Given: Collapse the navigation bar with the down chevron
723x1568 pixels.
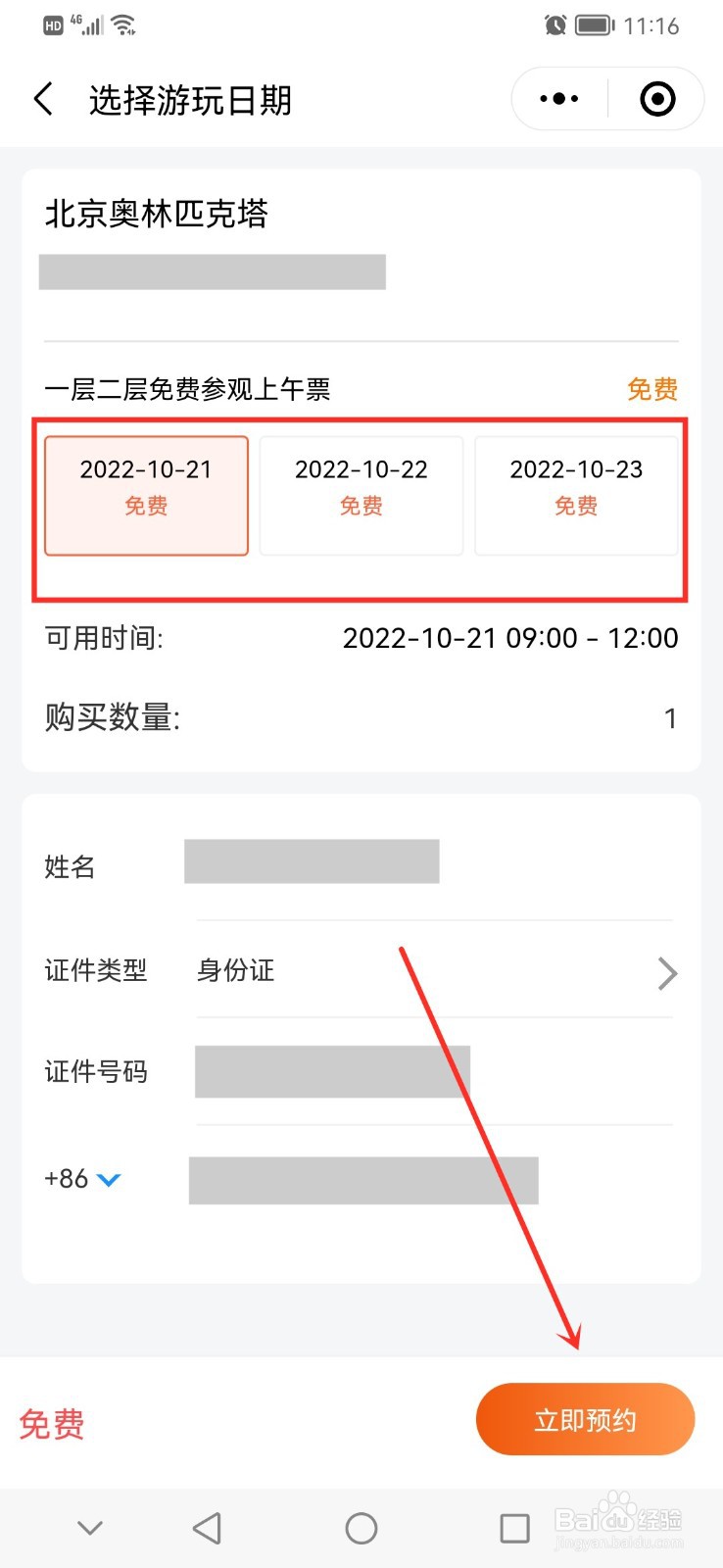Looking at the screenshot, I should pyautogui.click(x=90, y=1527).
